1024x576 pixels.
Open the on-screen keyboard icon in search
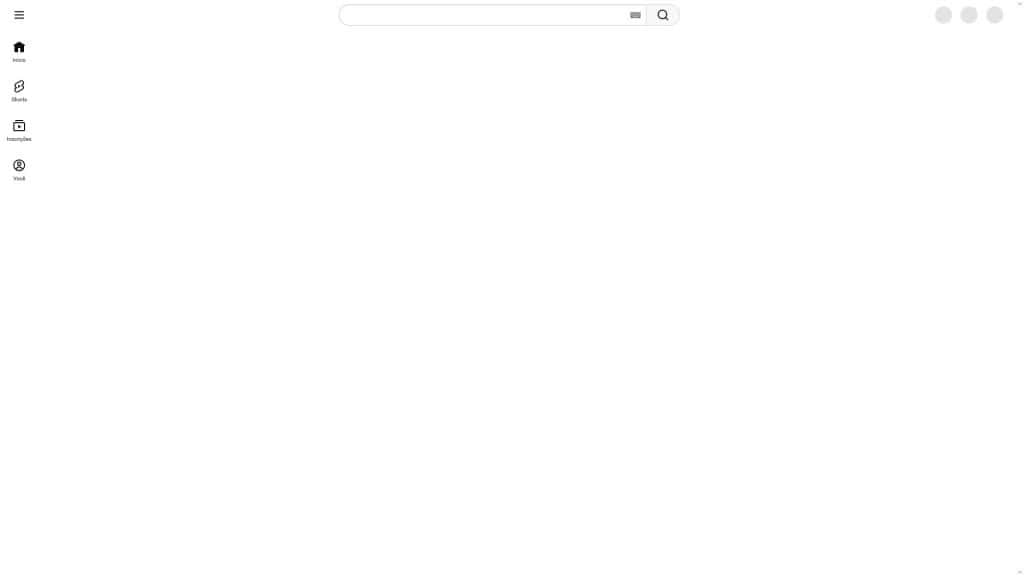(x=635, y=15)
